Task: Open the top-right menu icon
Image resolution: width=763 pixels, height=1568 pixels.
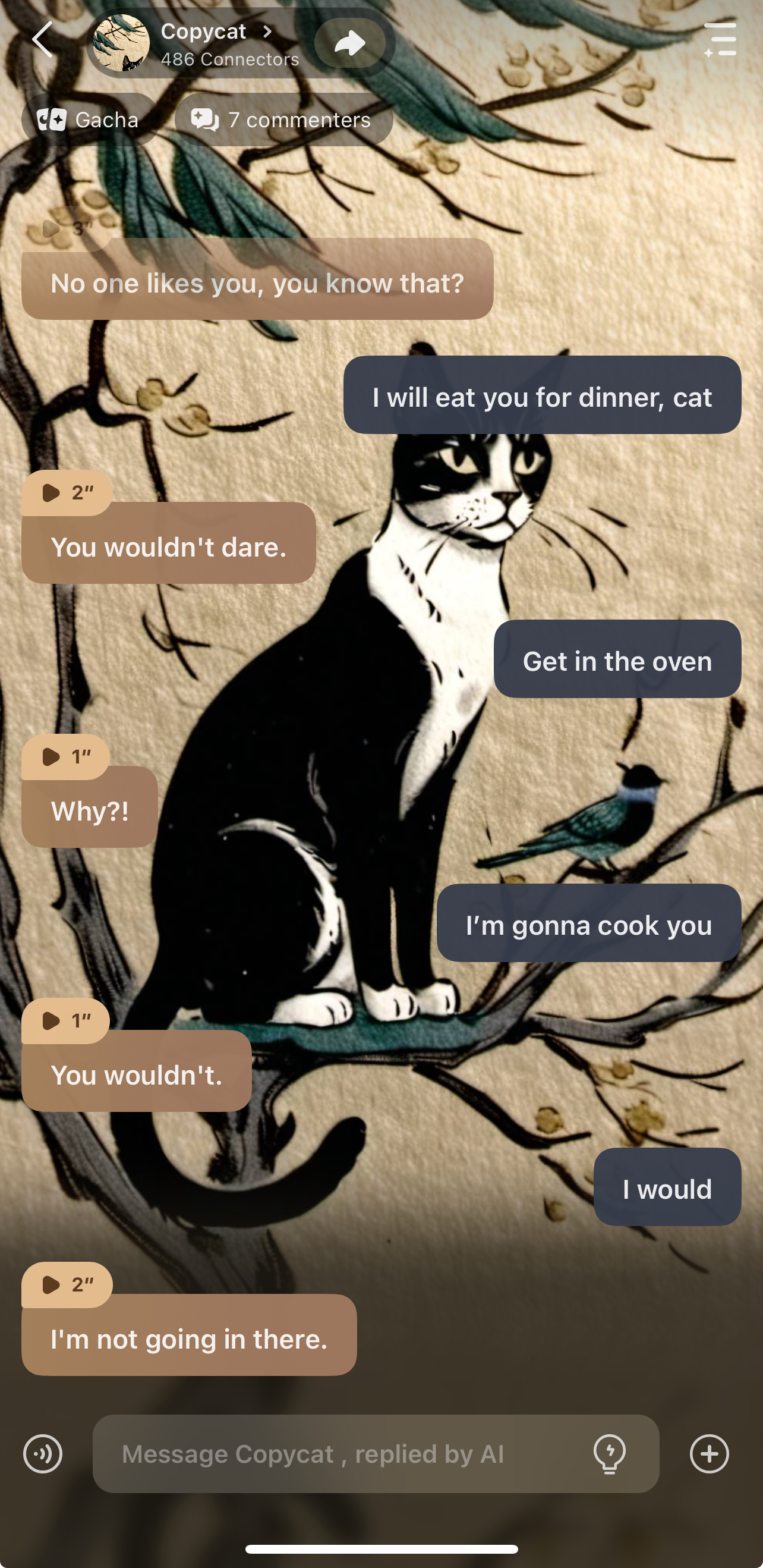Action: tap(720, 40)
